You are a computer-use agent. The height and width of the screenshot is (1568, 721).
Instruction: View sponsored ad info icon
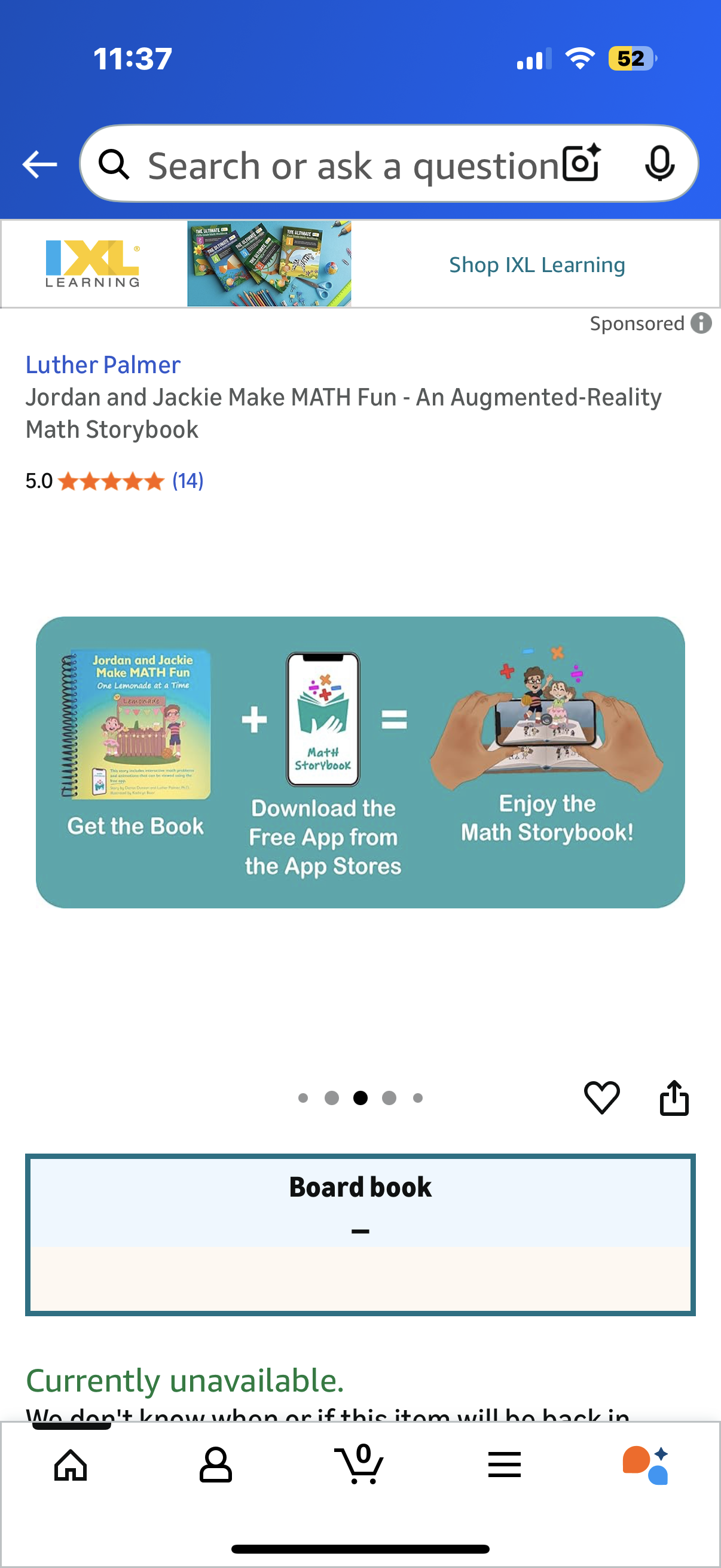[701, 323]
